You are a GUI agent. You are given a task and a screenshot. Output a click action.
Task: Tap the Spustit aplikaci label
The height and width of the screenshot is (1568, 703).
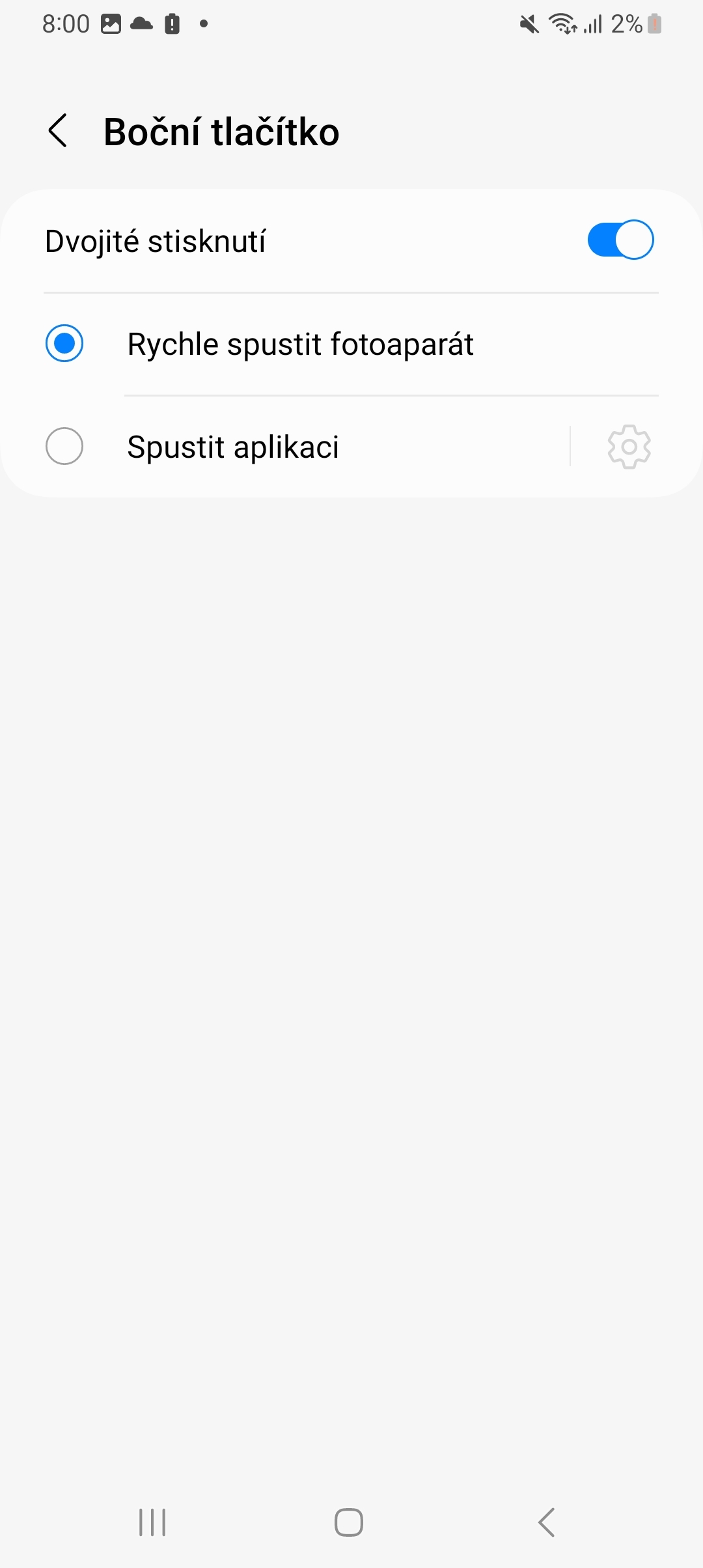232,446
